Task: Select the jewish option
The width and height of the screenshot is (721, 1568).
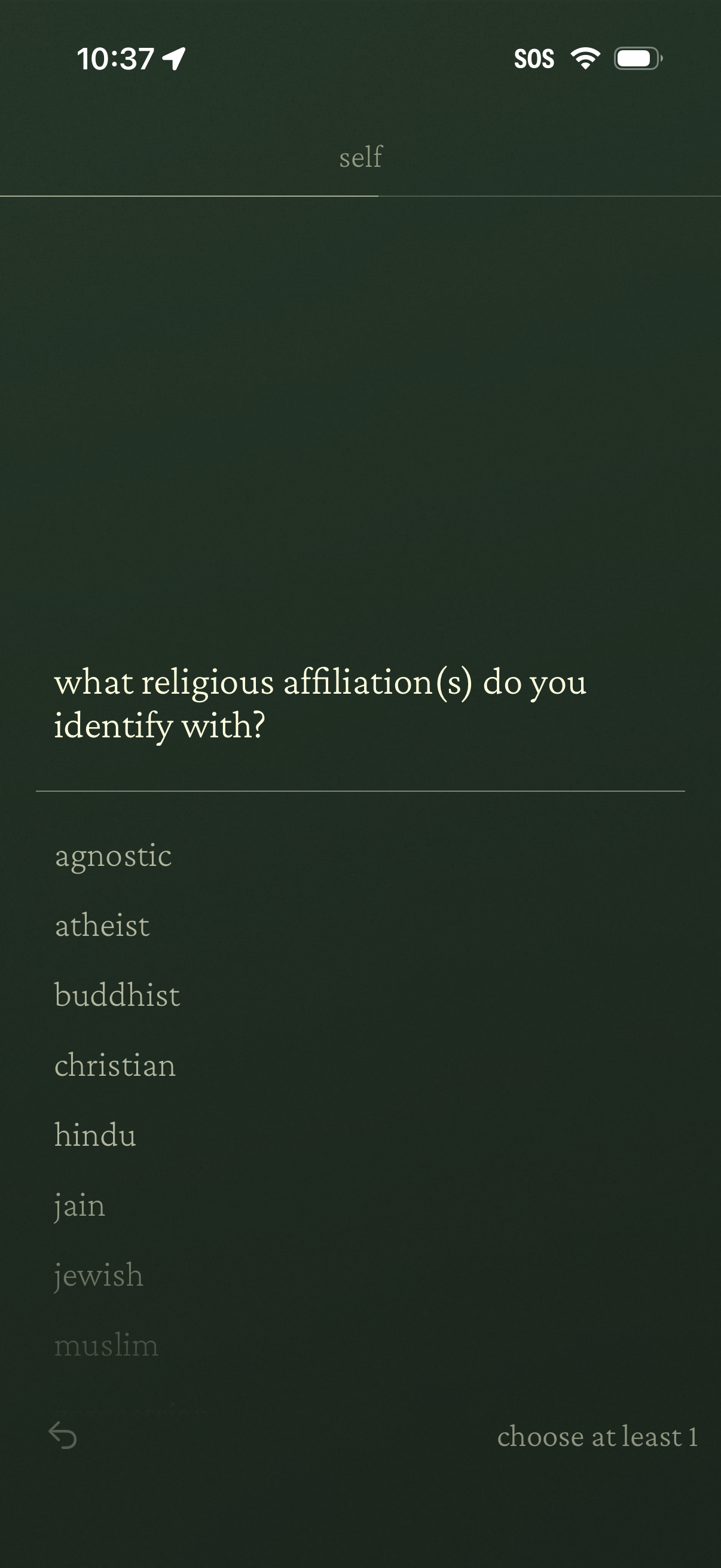Action: pos(99,1276)
